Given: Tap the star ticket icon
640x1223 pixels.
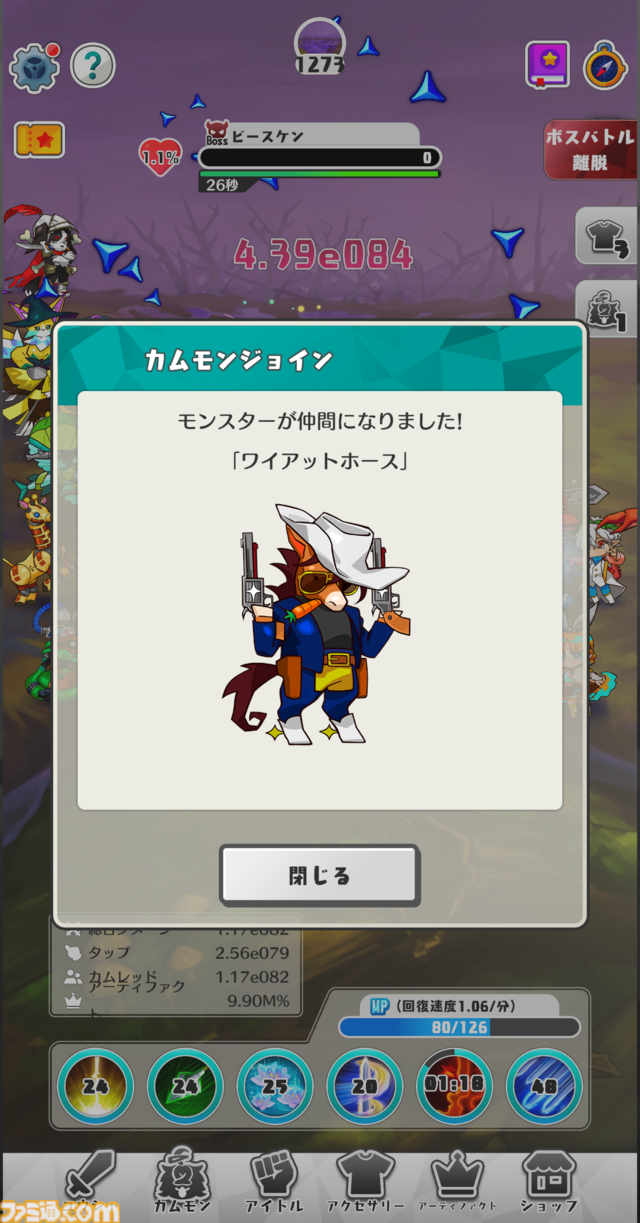Looking at the screenshot, I should click(39, 140).
